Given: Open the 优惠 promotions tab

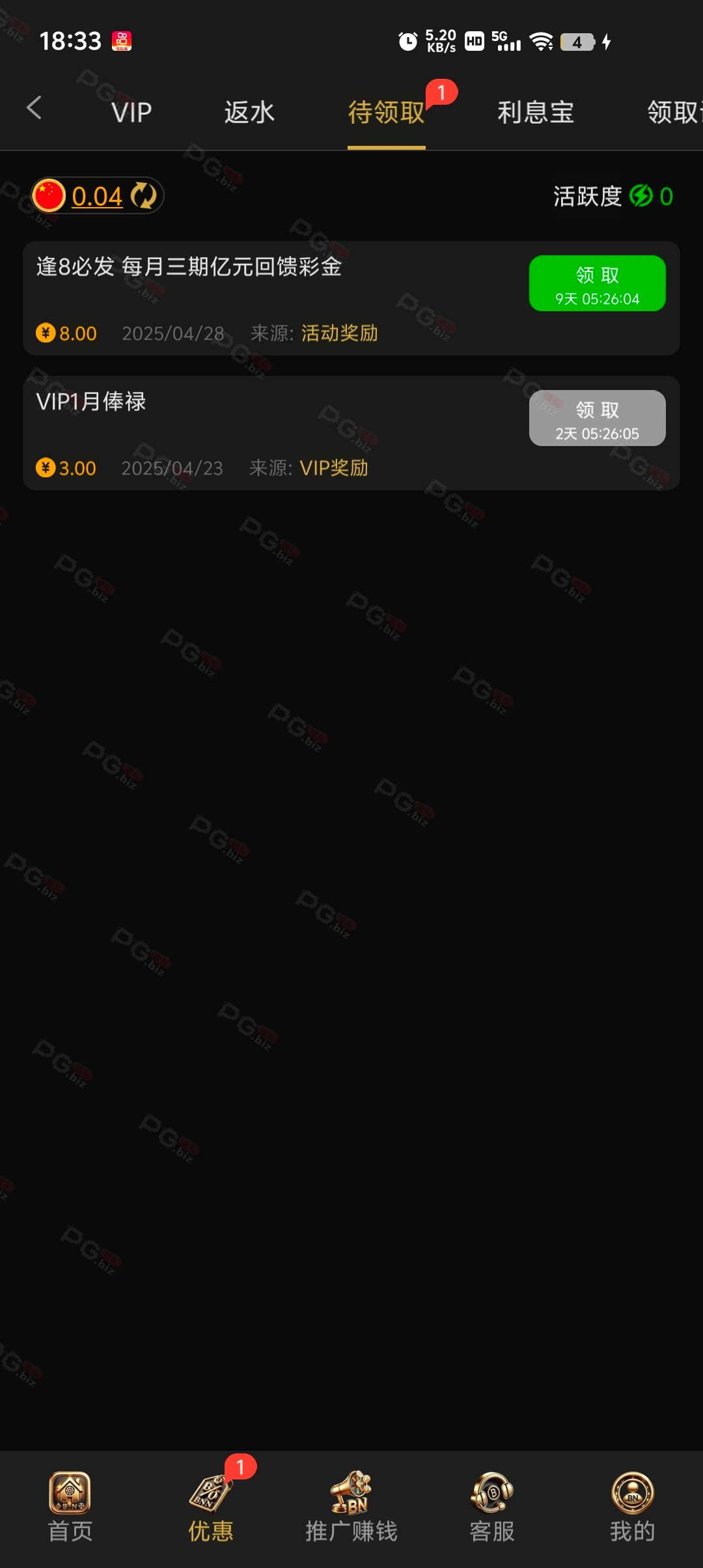Looking at the screenshot, I should (x=210, y=1507).
